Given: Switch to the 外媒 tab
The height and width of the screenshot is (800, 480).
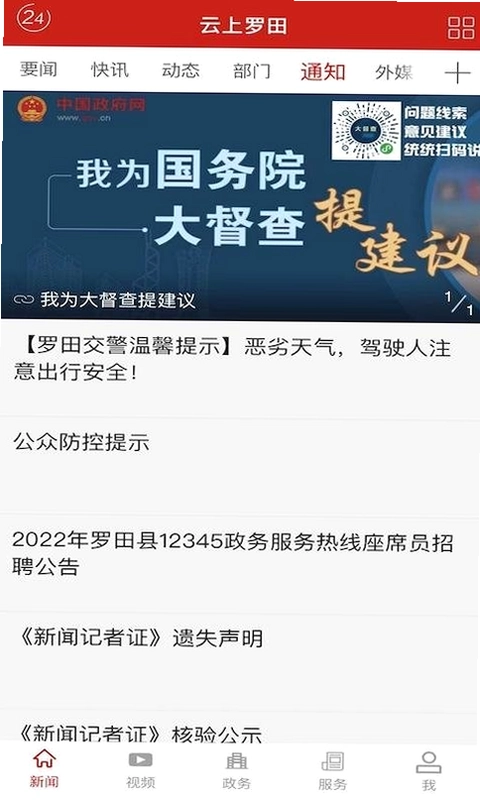Looking at the screenshot, I should coord(394,72).
